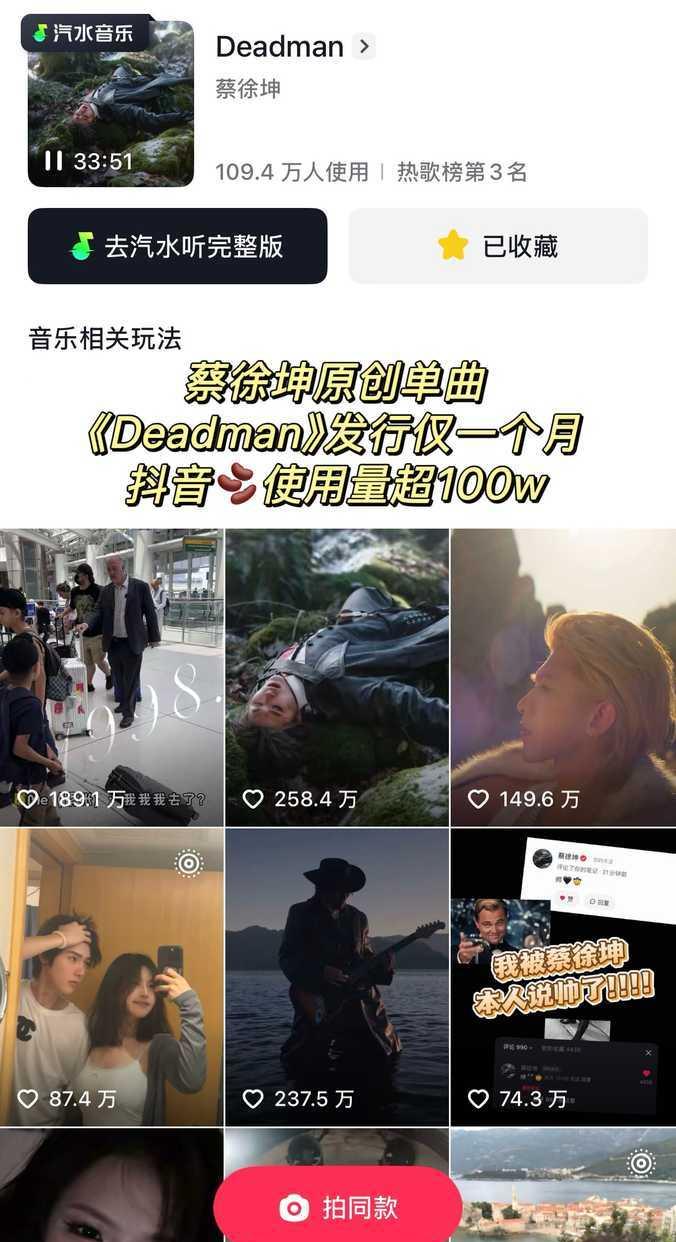Pause the Deadman preview playback

pos(53,161)
